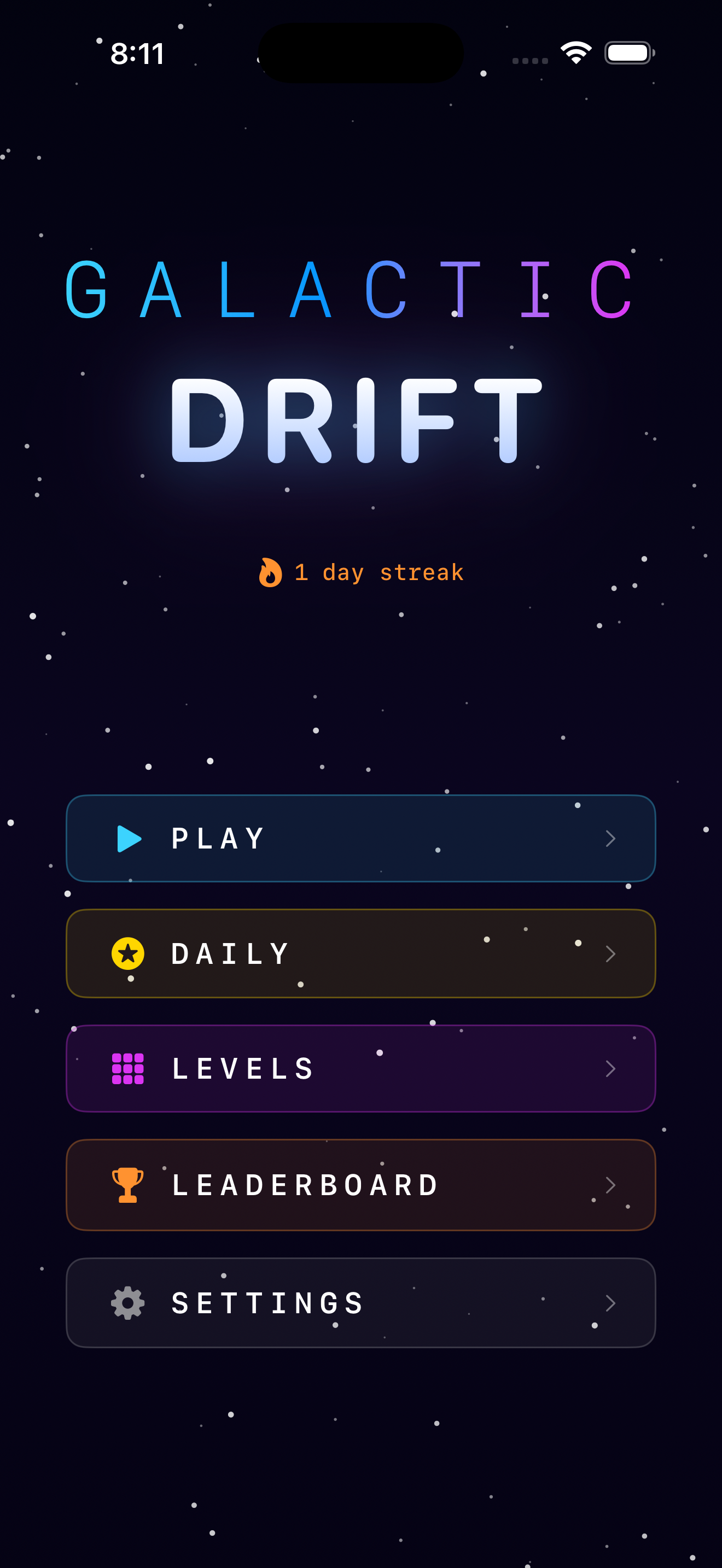This screenshot has width=722, height=1568.
Task: Tap the LEADERBOARD button
Action: click(x=360, y=1184)
